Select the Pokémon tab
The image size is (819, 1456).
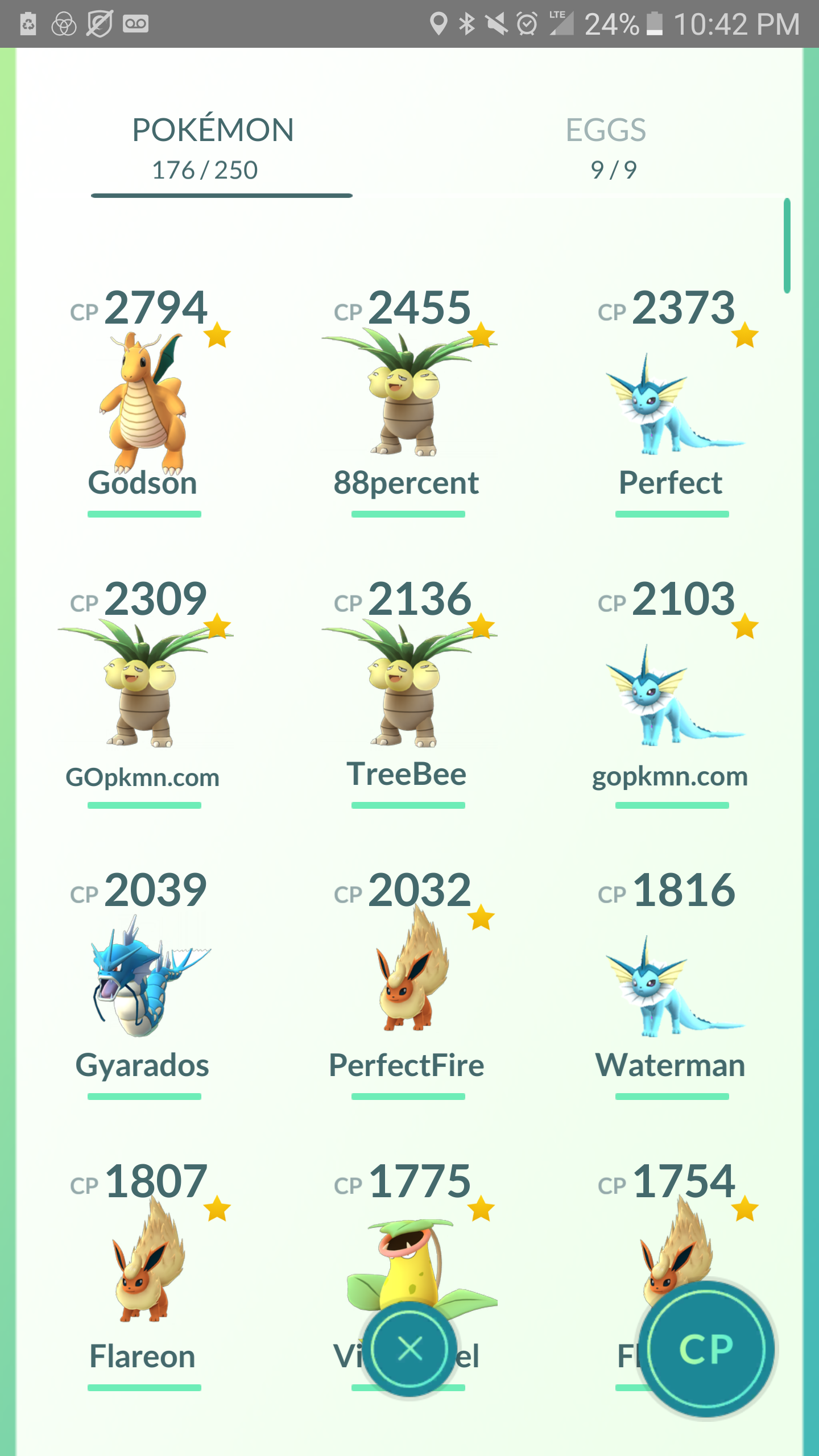213,147
